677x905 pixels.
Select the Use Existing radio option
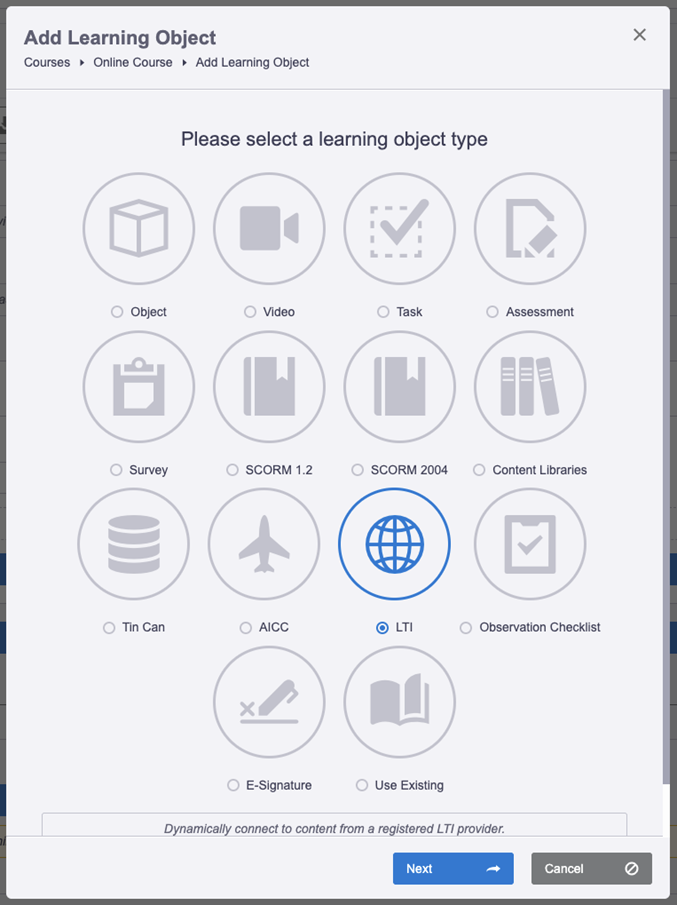point(362,786)
